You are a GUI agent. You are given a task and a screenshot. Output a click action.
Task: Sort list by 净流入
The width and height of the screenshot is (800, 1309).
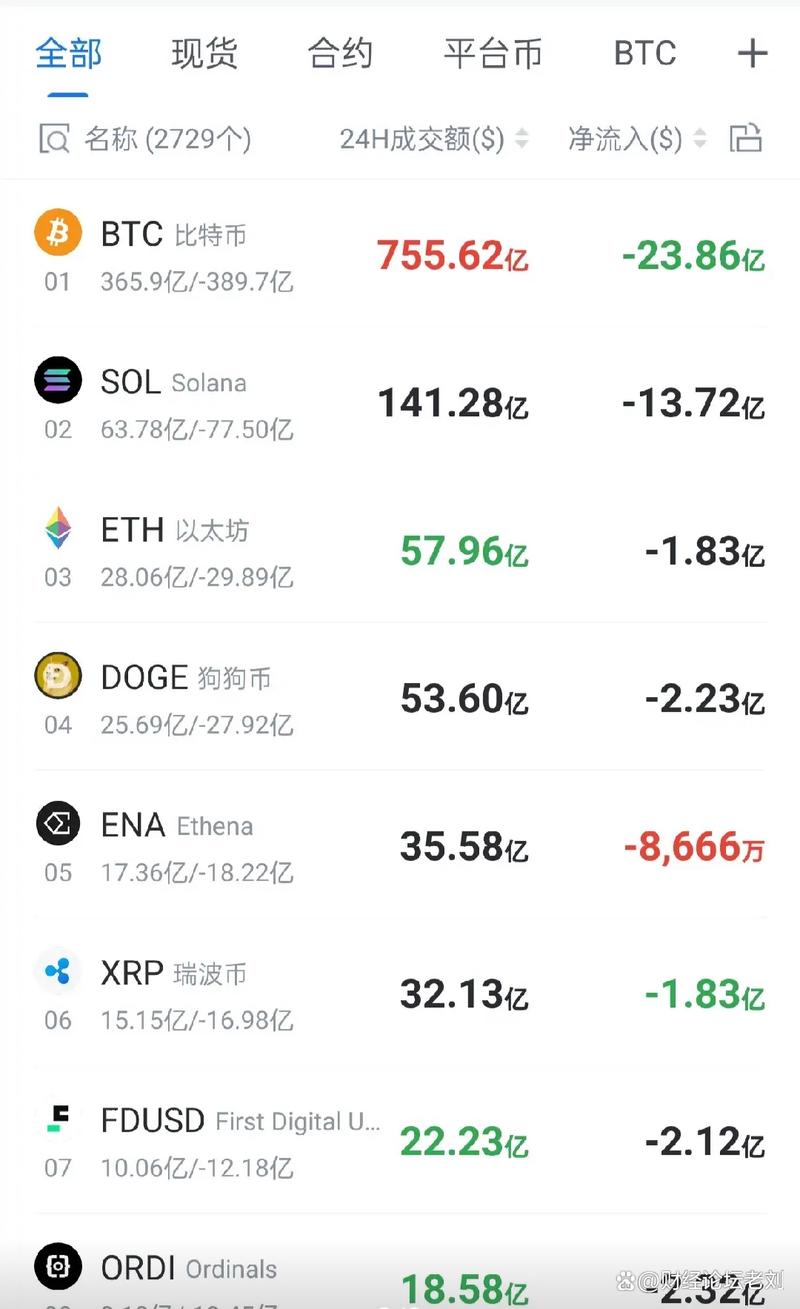(637, 139)
